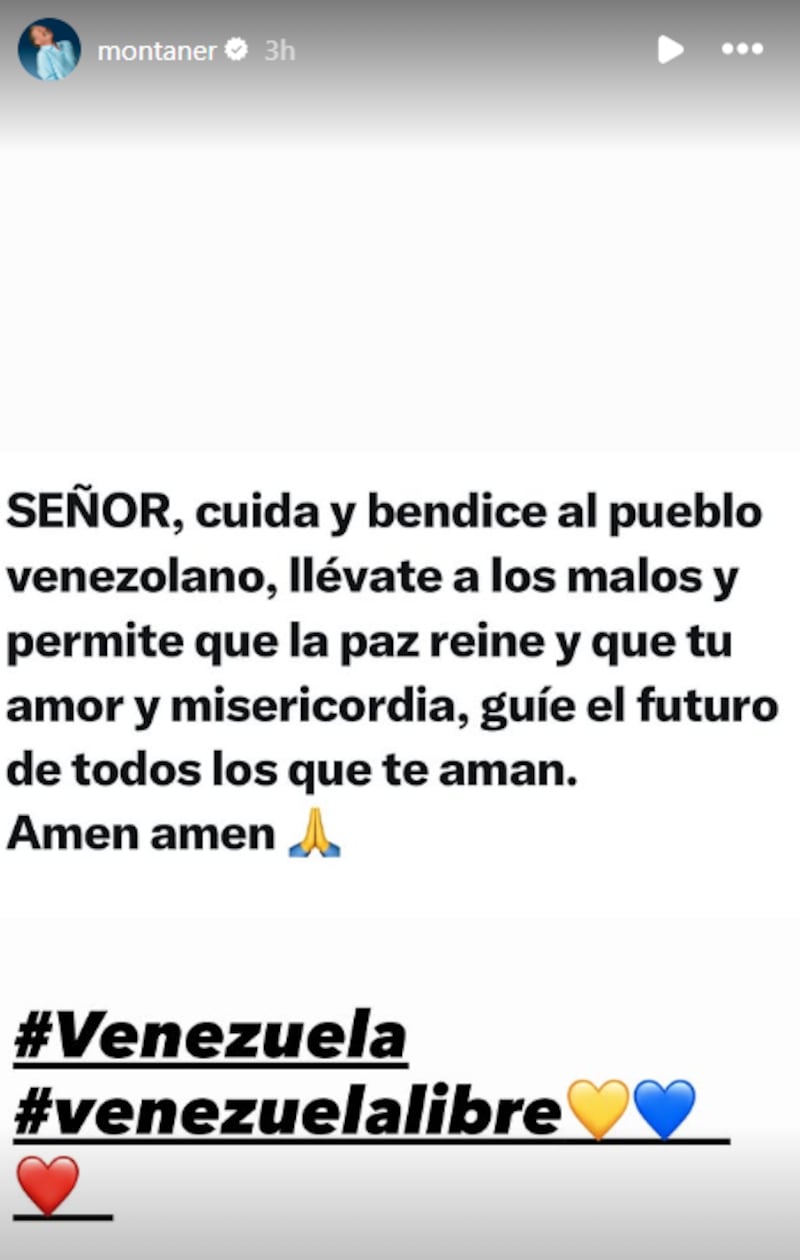Open the montaner username link
The image size is (800, 1260).
(156, 51)
